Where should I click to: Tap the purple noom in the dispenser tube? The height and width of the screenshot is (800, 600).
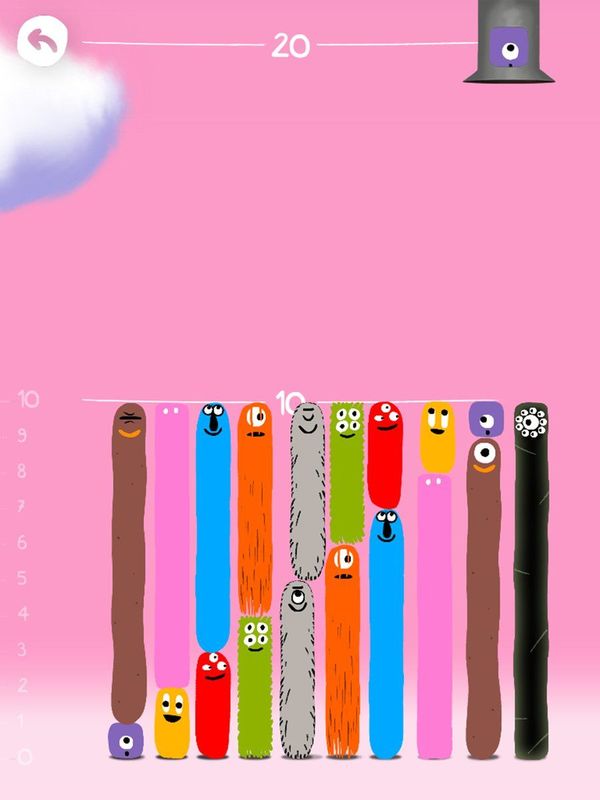tap(509, 47)
